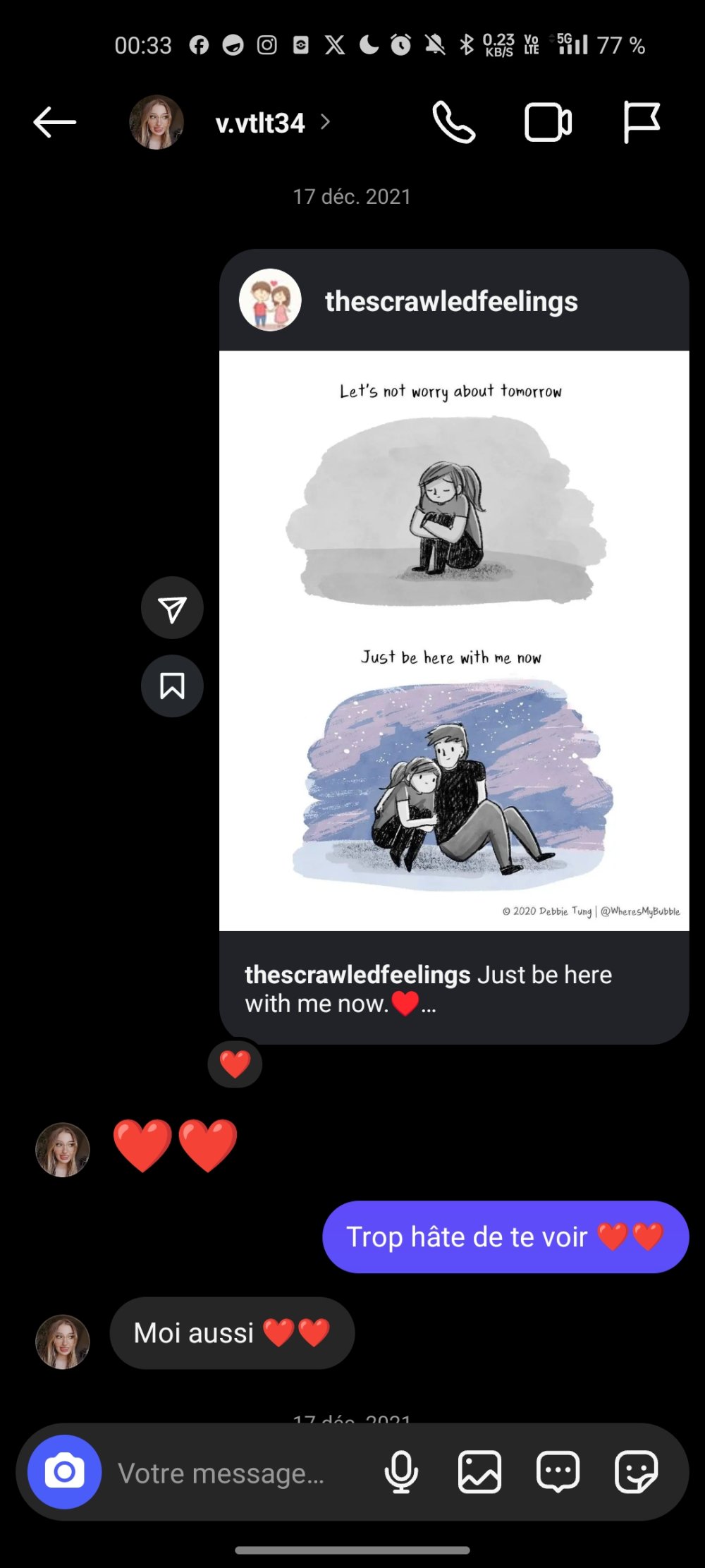This screenshot has height=1568, width=705.
Task: Save the shared post with bookmark icon
Action: 172,686
